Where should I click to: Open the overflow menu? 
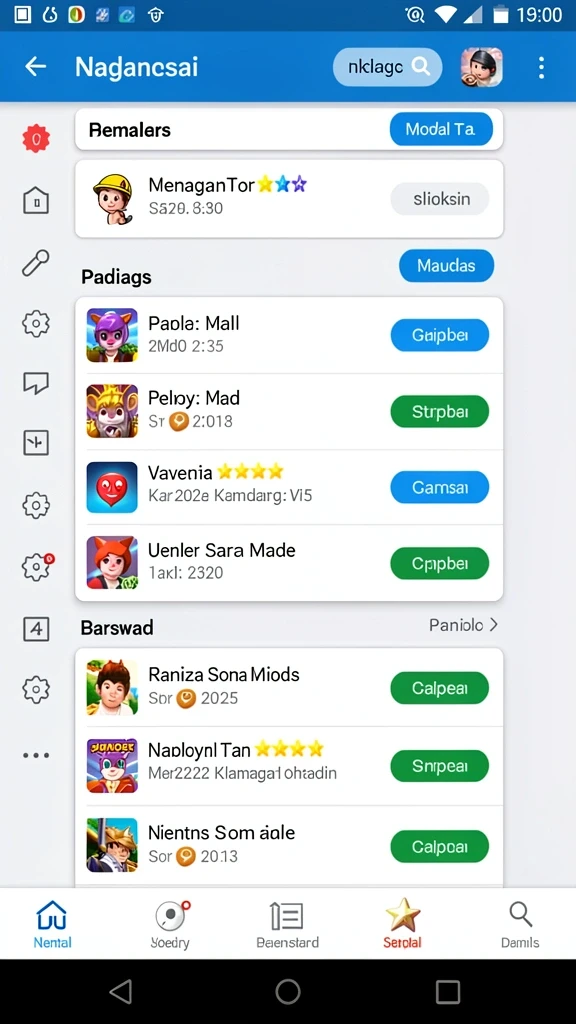coord(541,67)
